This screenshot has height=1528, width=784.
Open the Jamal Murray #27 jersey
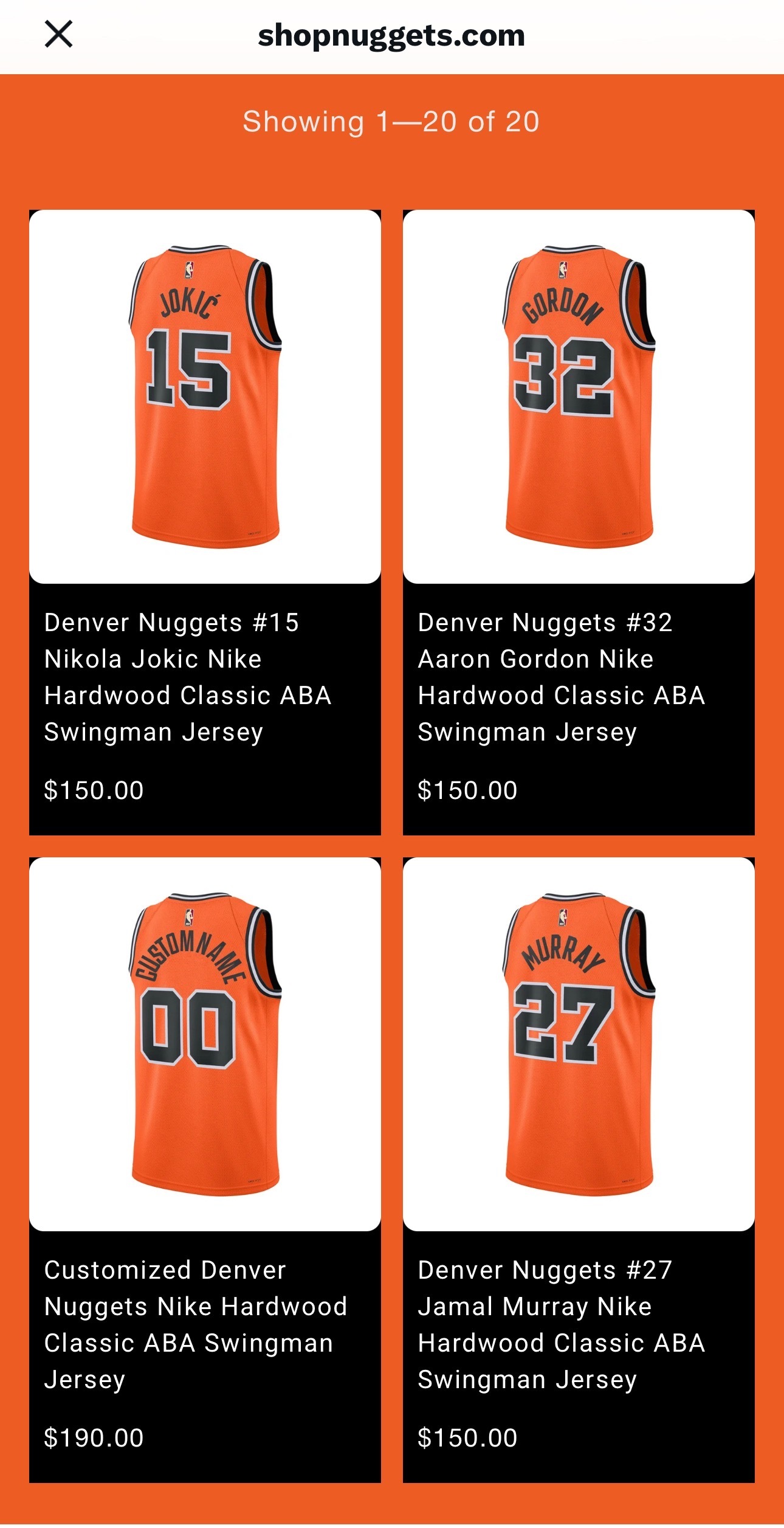579,1170
